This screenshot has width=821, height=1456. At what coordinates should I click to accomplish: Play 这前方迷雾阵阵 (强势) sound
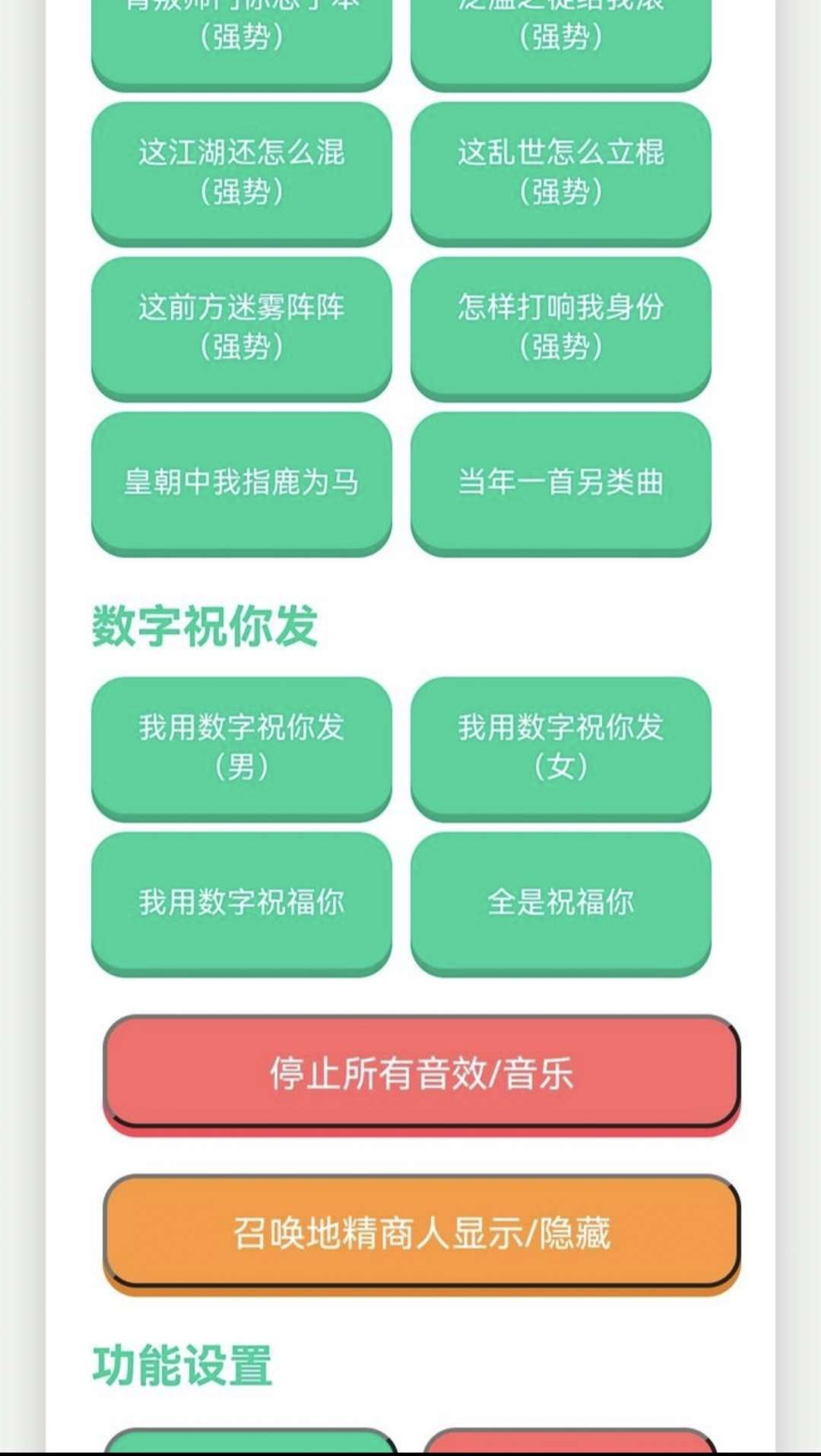click(x=241, y=327)
